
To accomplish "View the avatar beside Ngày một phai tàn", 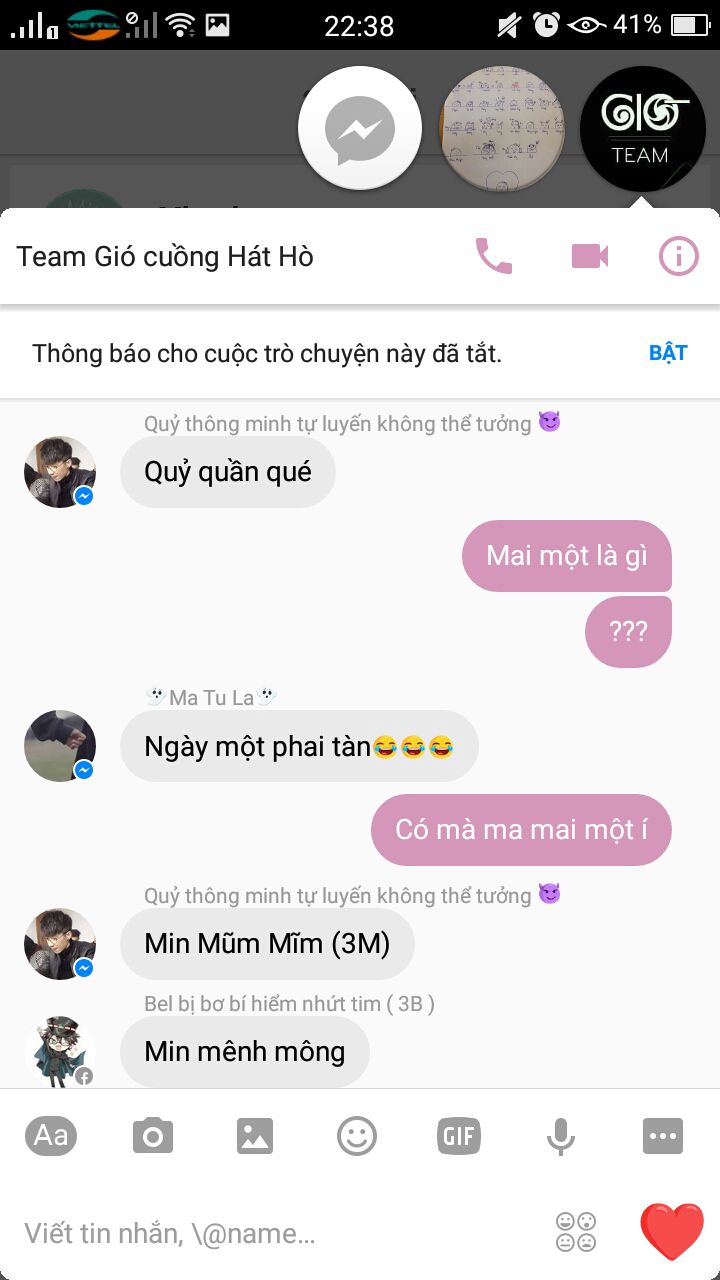I will pyautogui.click(x=60, y=746).
